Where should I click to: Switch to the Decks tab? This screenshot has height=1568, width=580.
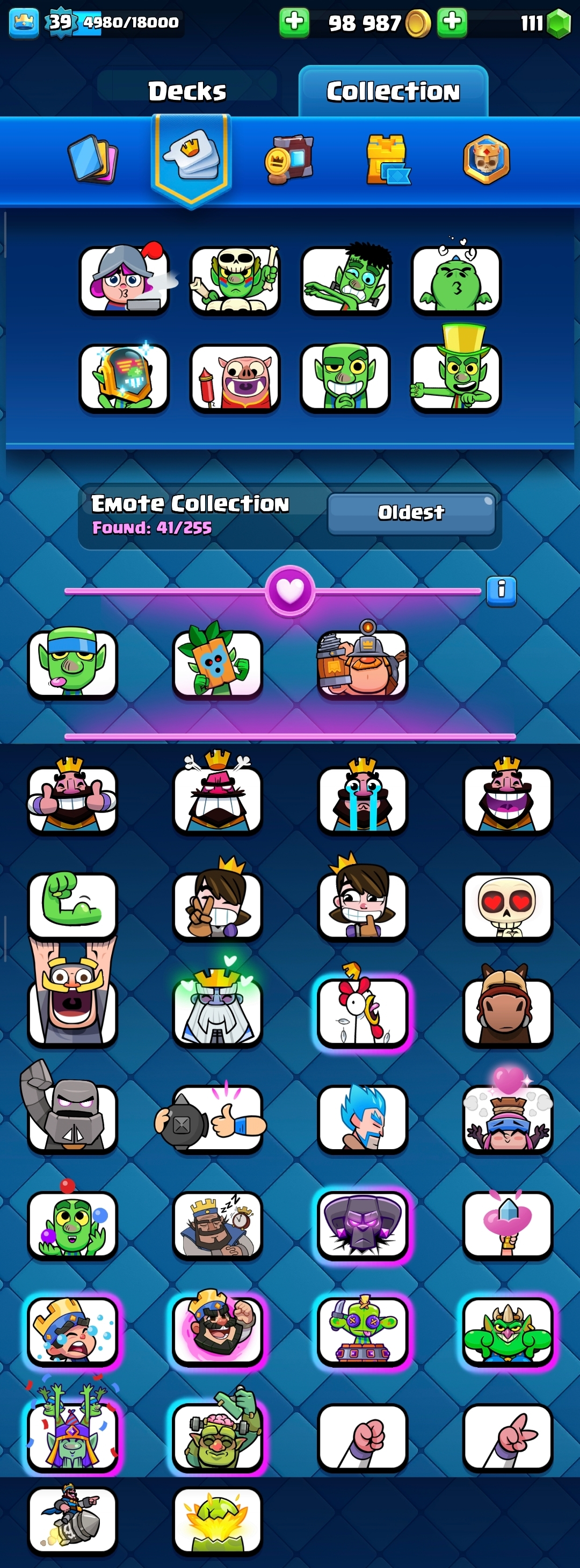pos(187,91)
